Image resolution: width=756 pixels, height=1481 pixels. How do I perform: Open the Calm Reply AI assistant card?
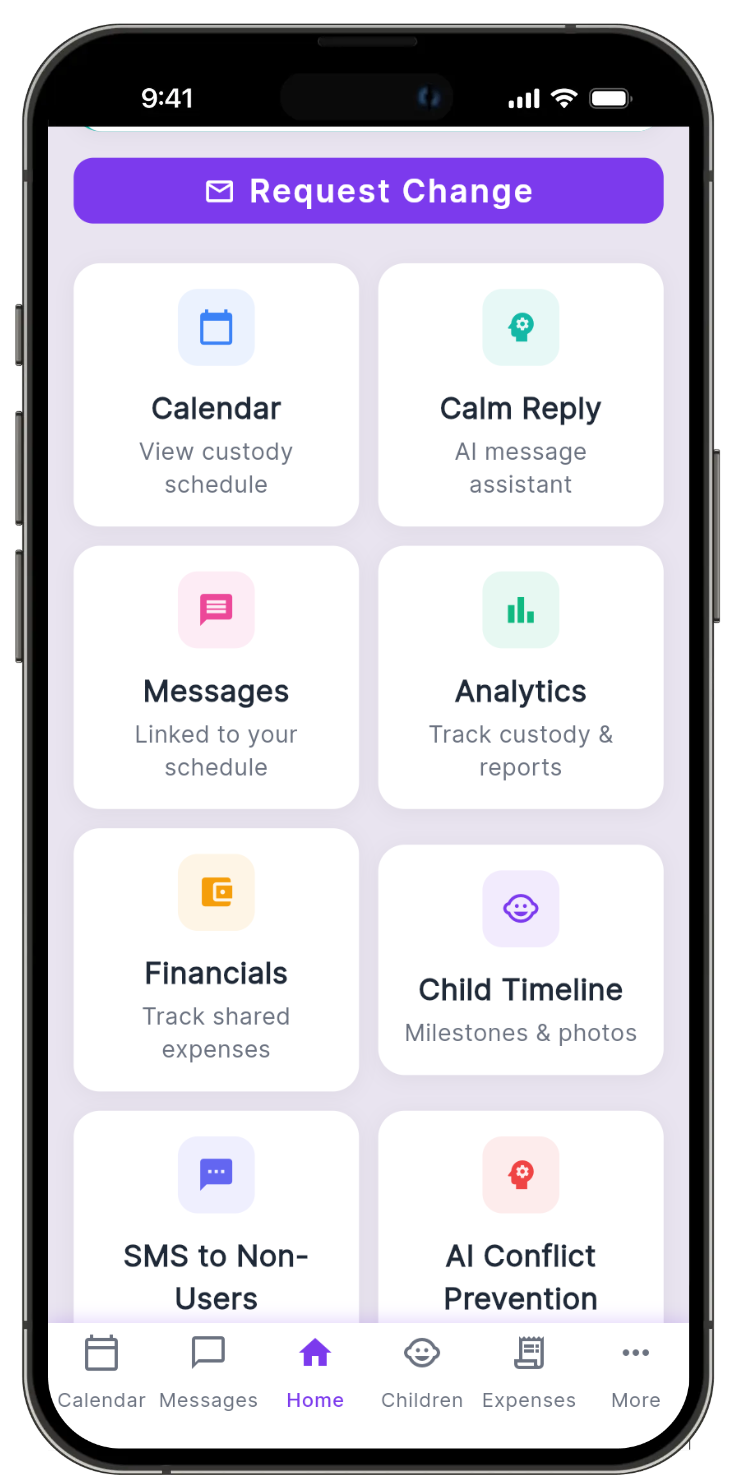[520, 395]
